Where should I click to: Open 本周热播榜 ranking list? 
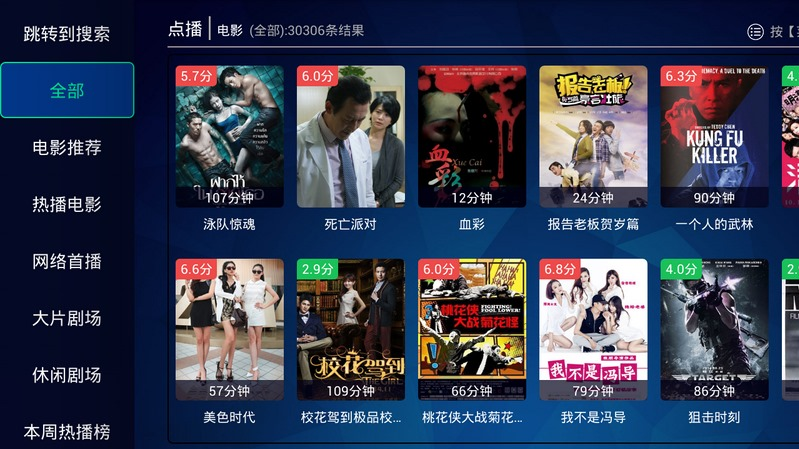tap(67, 432)
